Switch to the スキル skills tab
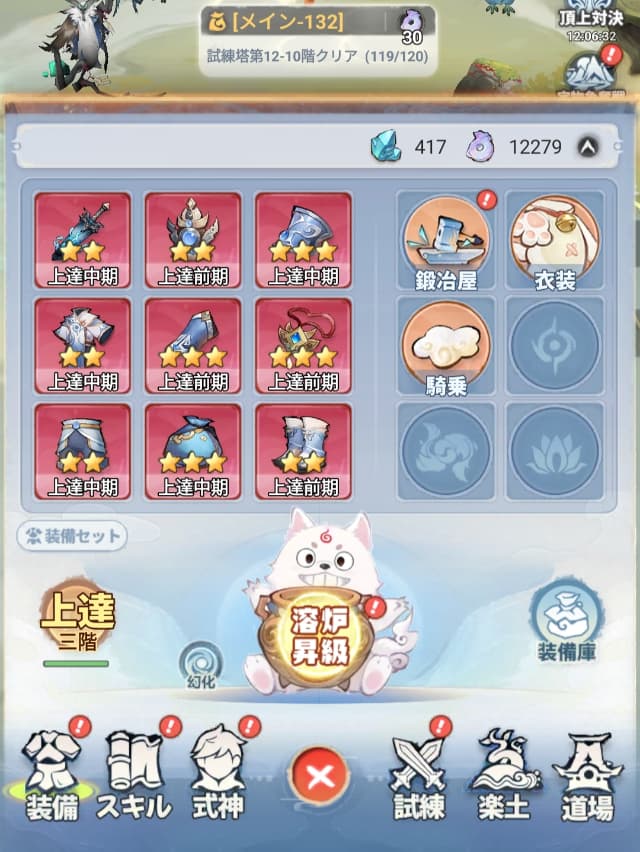Image resolution: width=640 pixels, height=852 pixels. (134, 774)
